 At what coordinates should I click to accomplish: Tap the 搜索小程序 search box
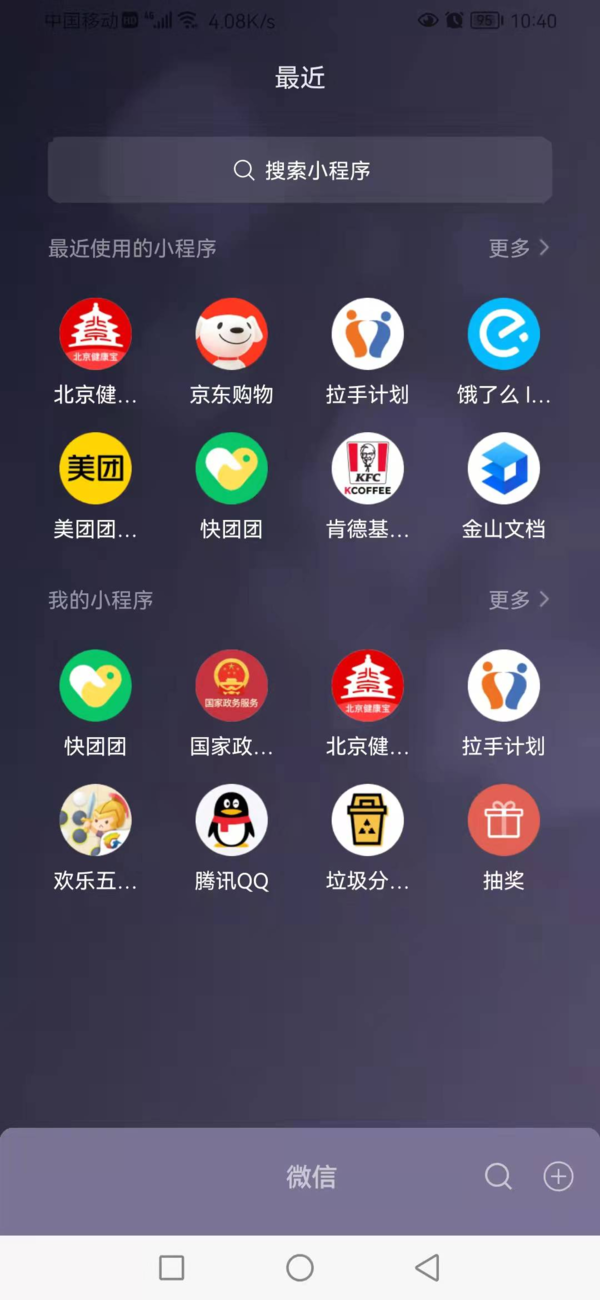click(x=300, y=170)
